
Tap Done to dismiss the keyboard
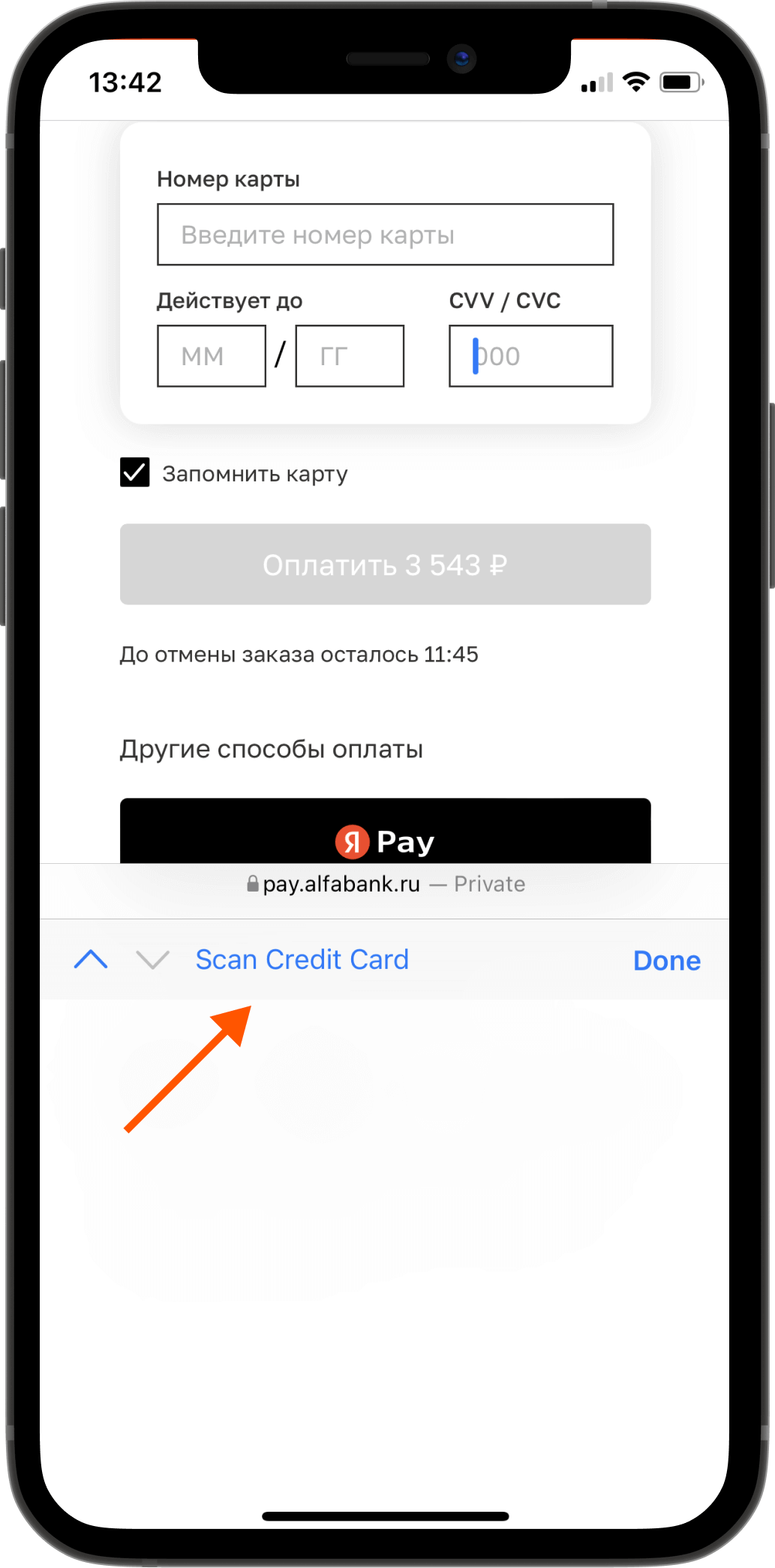pyautogui.click(x=666, y=961)
